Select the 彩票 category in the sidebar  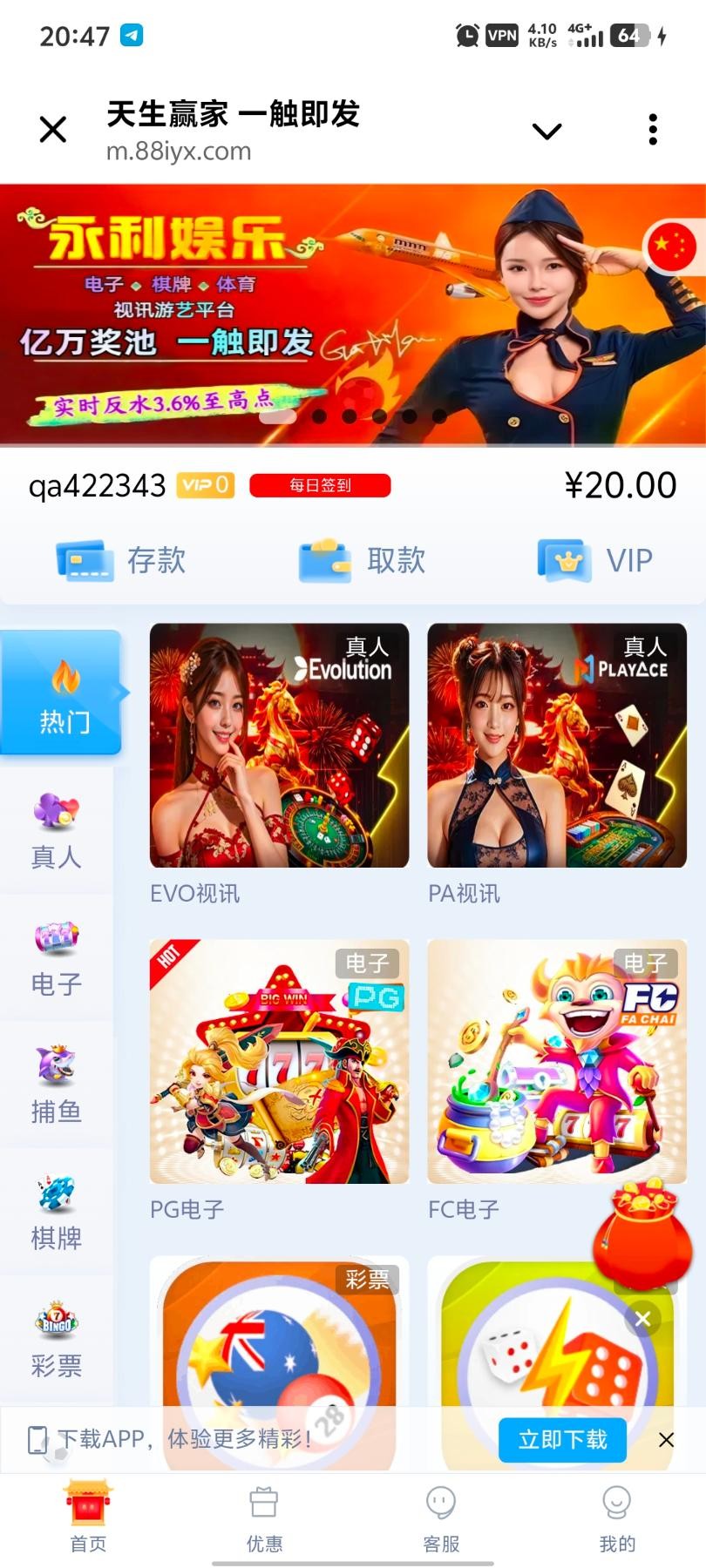click(57, 1340)
